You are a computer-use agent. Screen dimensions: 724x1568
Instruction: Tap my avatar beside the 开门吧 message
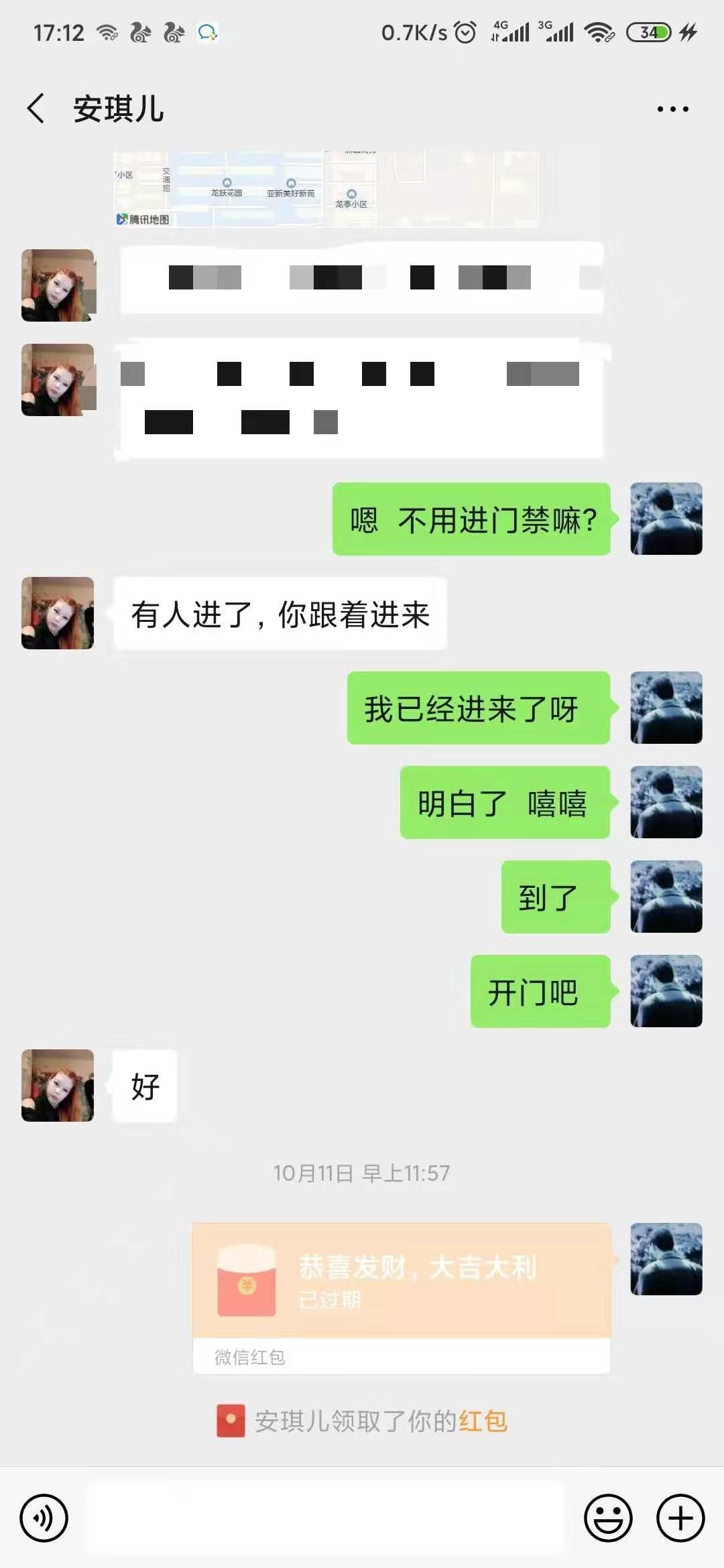point(666,990)
